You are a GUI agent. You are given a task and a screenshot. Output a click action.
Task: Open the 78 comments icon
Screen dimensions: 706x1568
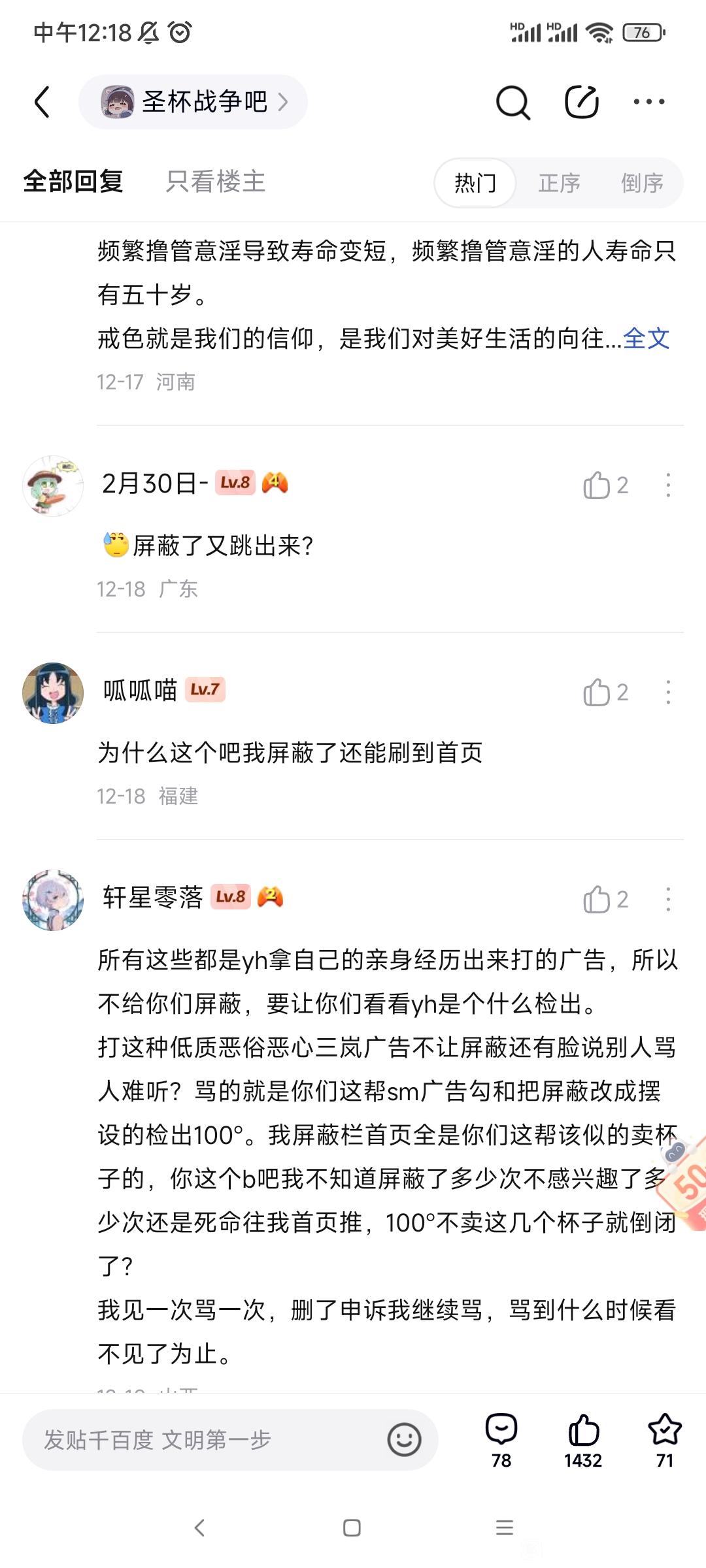pyautogui.click(x=501, y=1439)
